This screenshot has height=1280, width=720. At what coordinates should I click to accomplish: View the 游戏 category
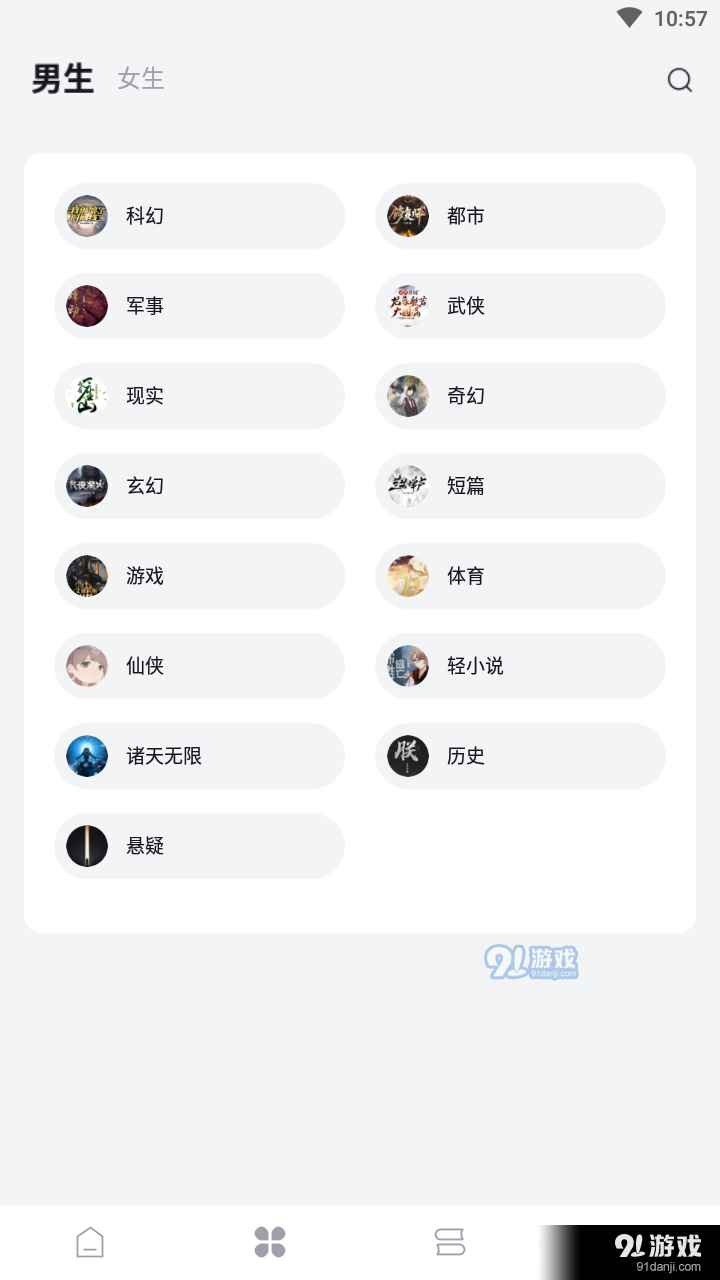pos(199,576)
